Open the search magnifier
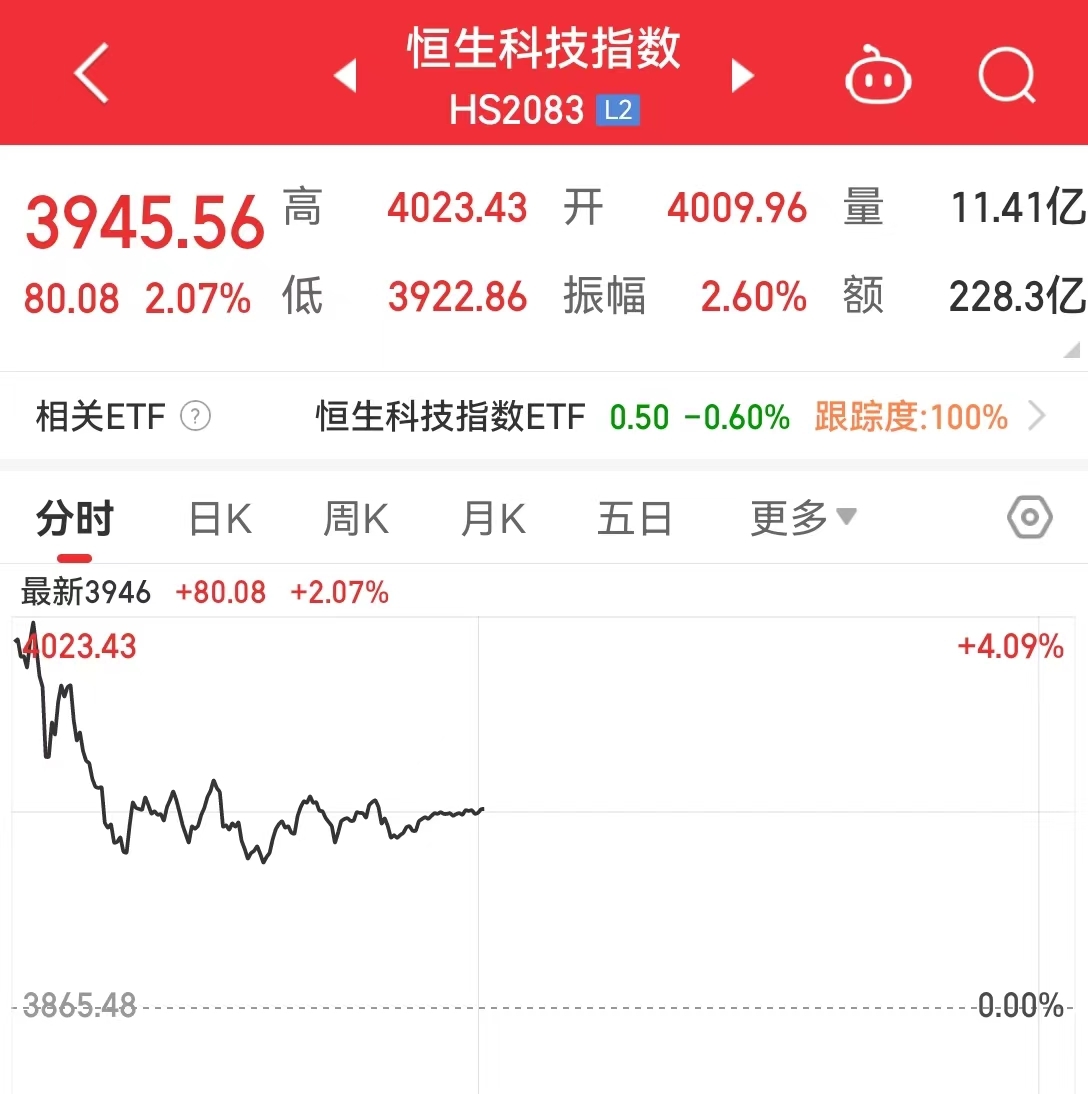 coord(1005,75)
